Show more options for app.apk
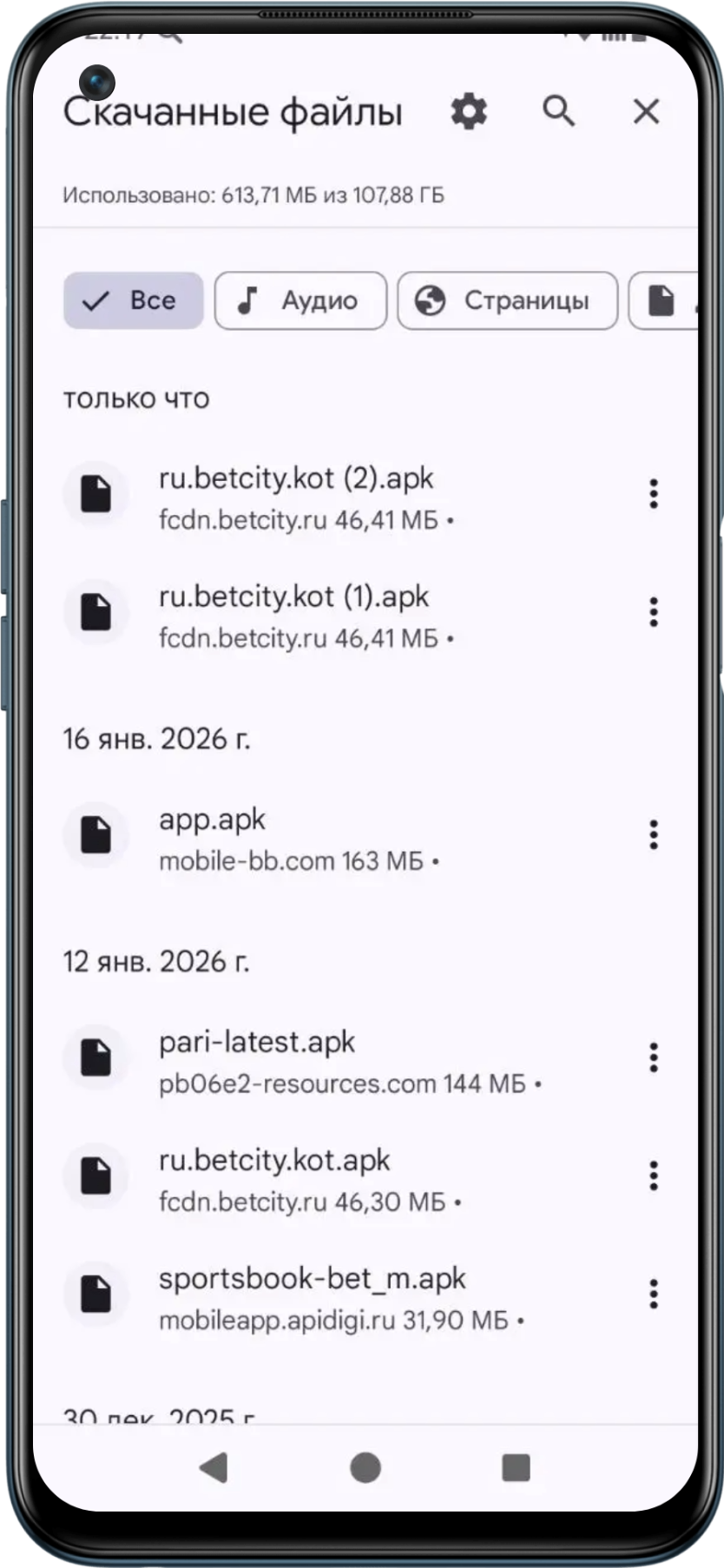This screenshot has height=1568, width=724. 654,835
